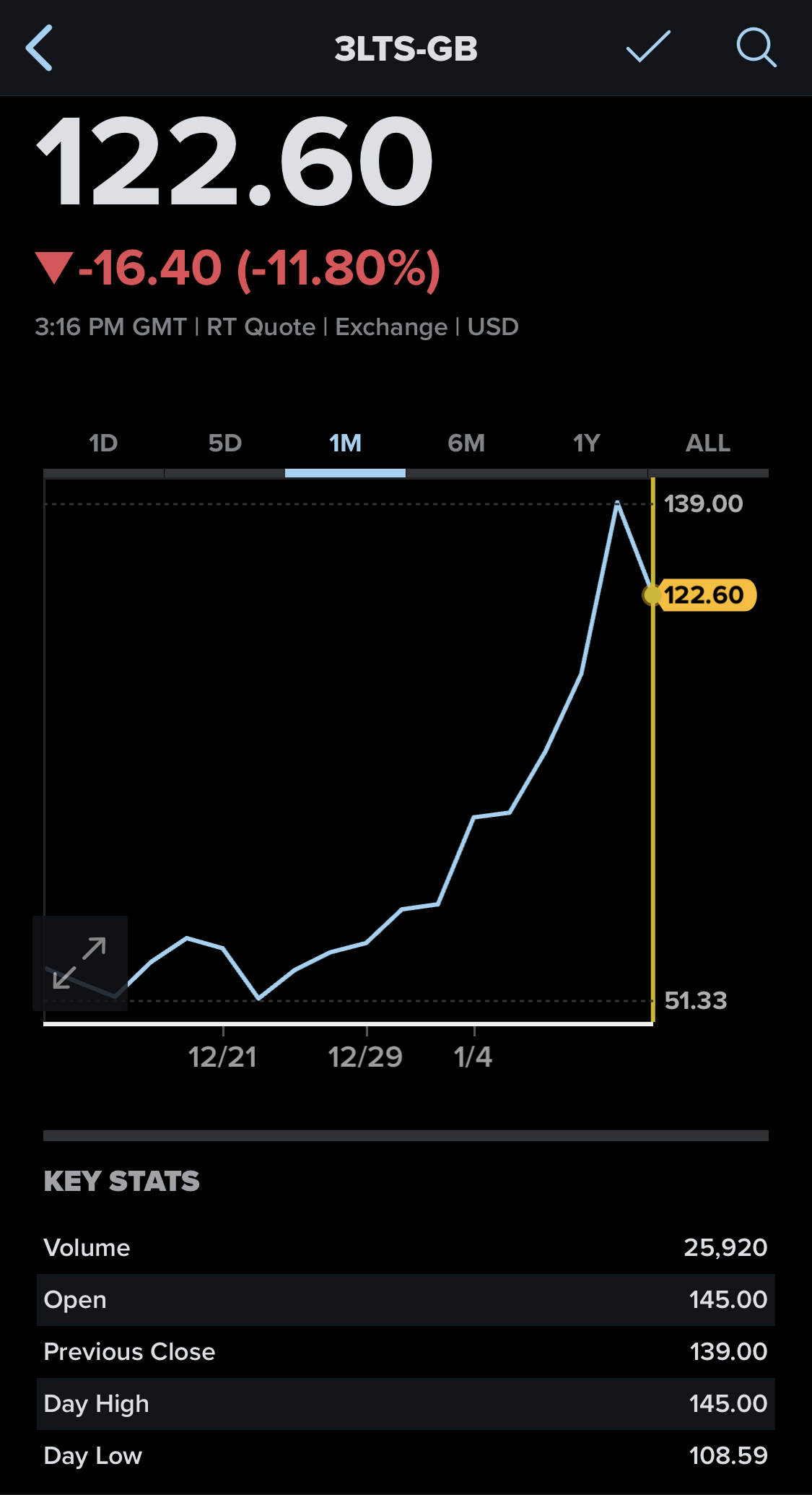Switch chart to 5D range
This screenshot has height=1495, width=812.
coord(224,443)
